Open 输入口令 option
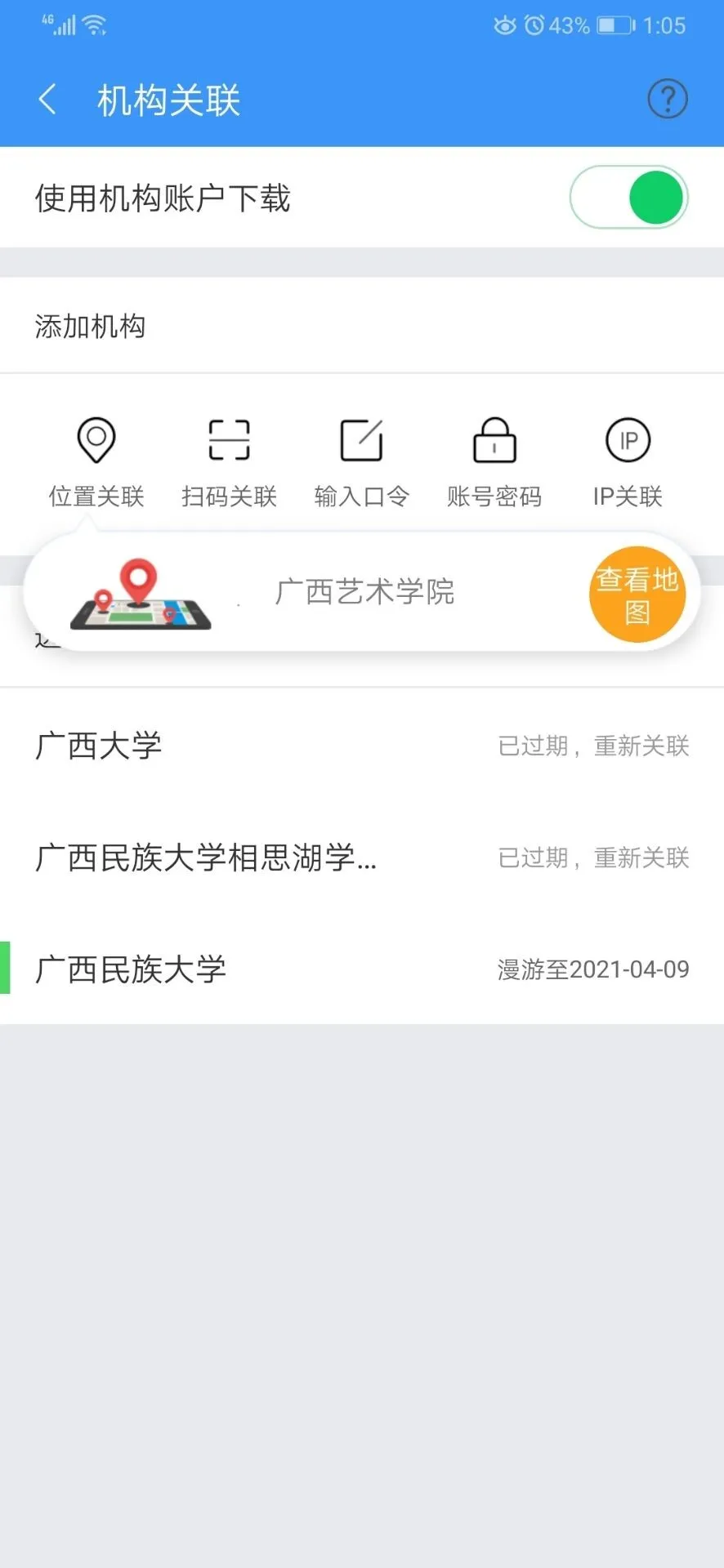This screenshot has width=724, height=1568. (361, 461)
